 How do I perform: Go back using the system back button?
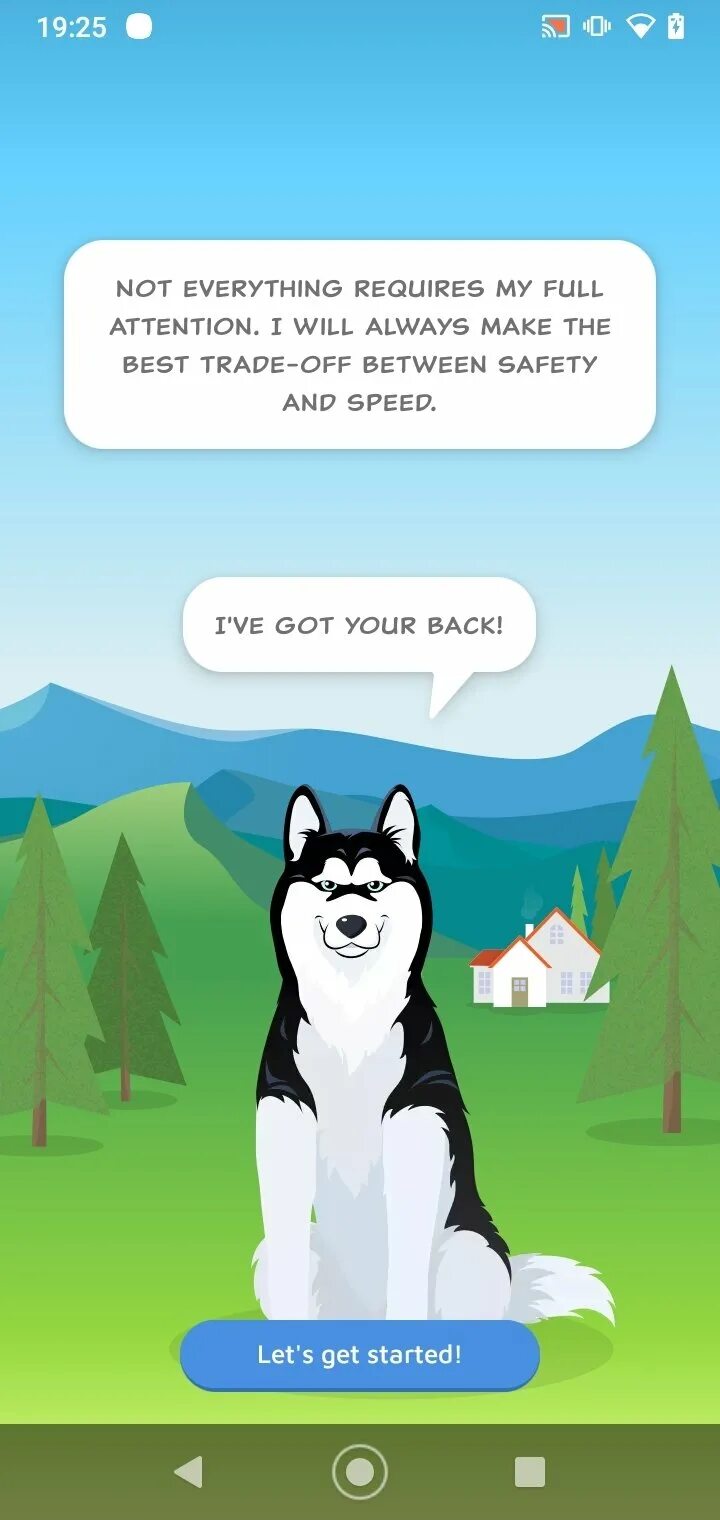[188, 1472]
